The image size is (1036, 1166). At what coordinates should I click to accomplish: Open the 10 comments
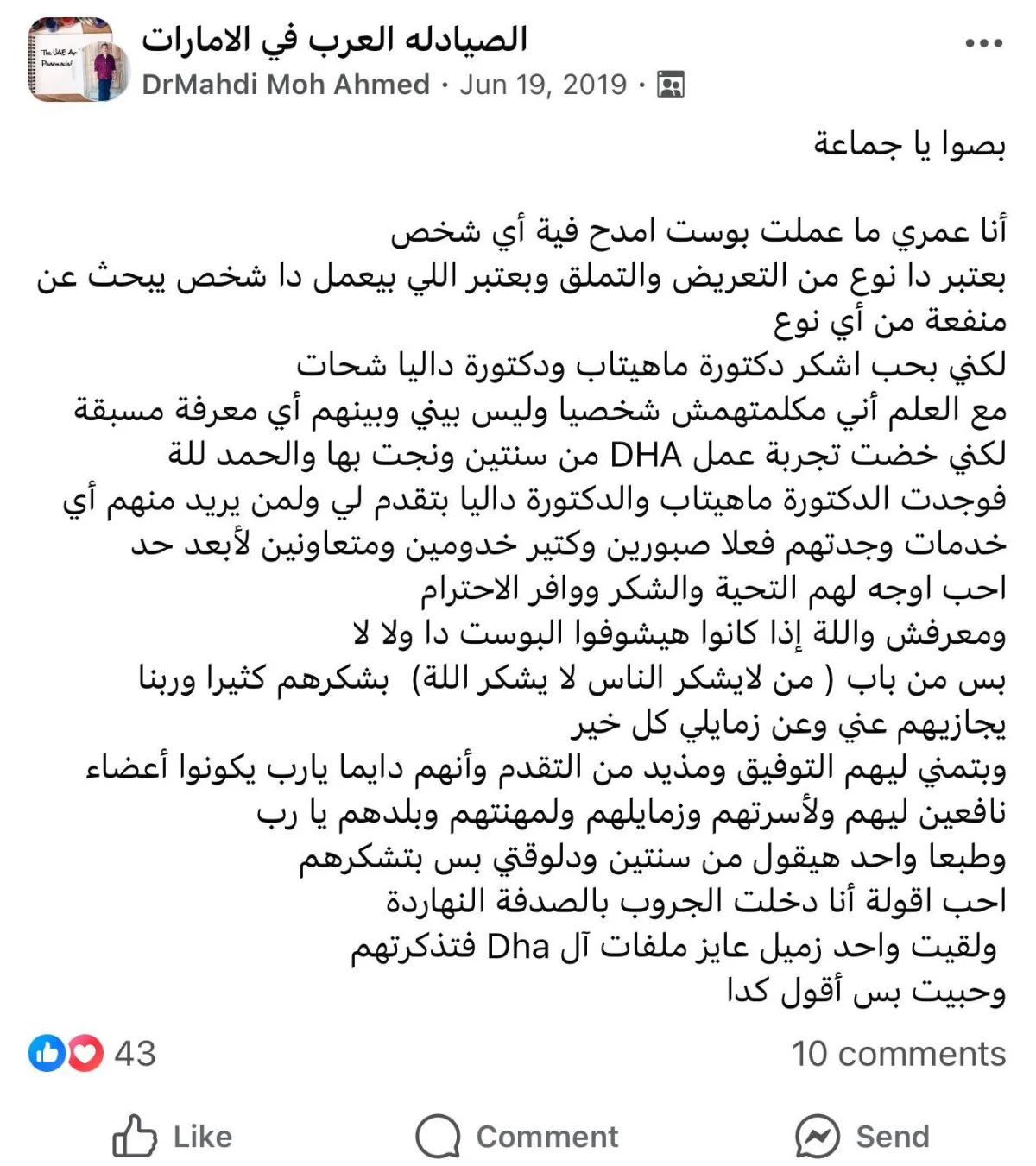[898, 1054]
